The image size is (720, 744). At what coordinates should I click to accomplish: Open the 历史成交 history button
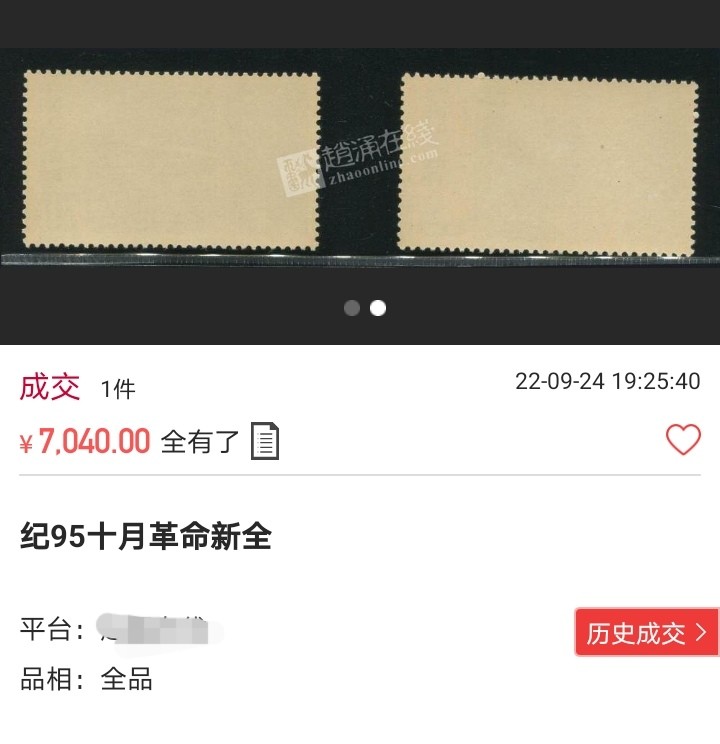646,633
